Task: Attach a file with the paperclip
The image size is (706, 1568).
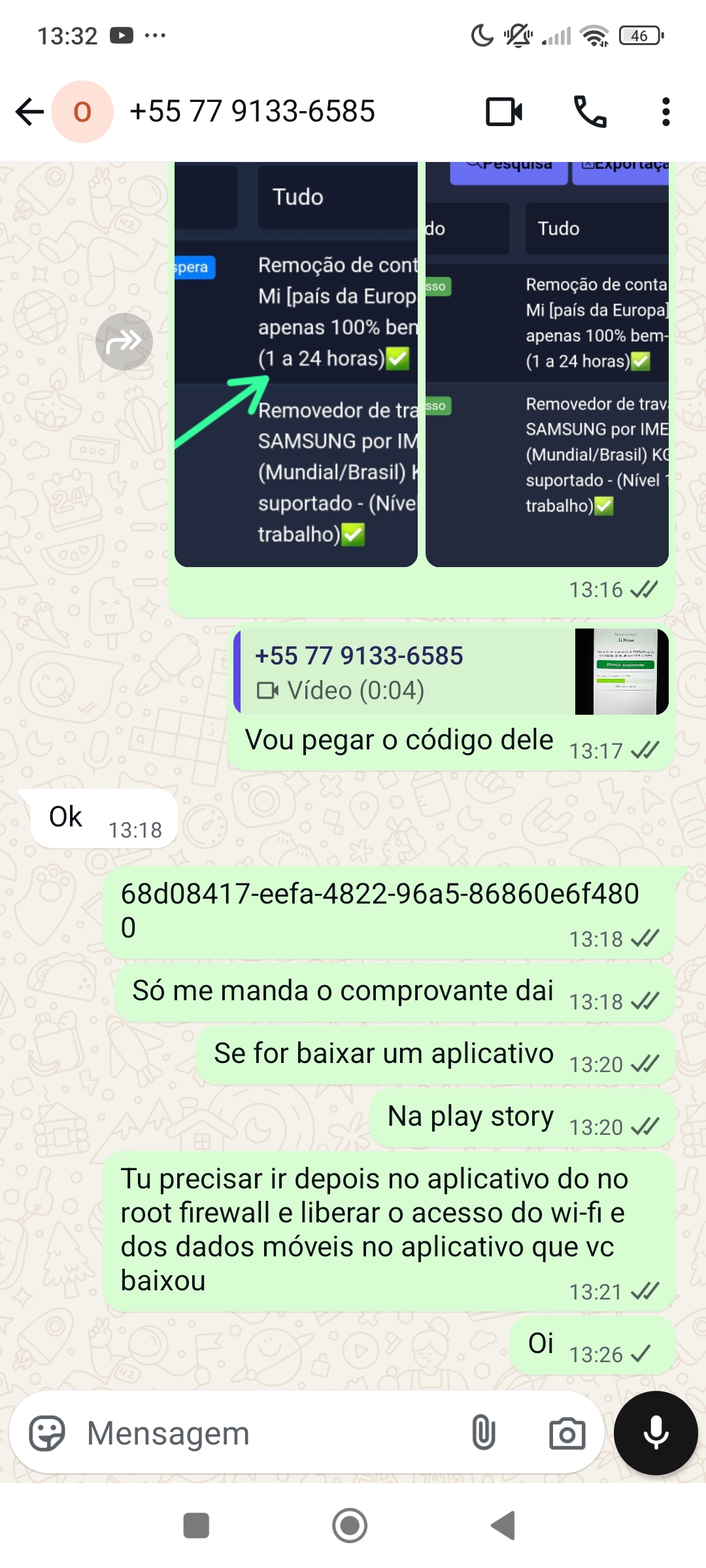Action: (x=483, y=1433)
